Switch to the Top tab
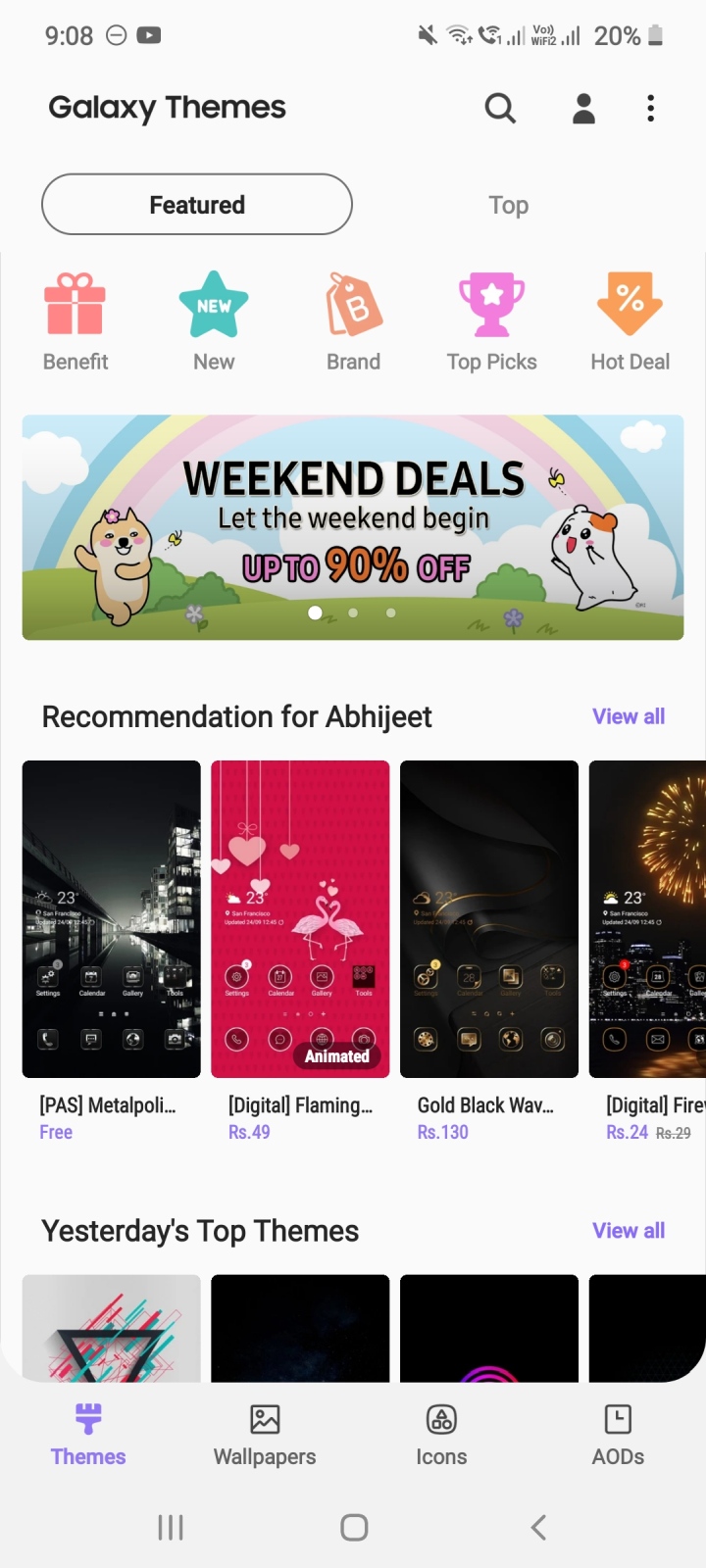706x1568 pixels. coord(508,205)
